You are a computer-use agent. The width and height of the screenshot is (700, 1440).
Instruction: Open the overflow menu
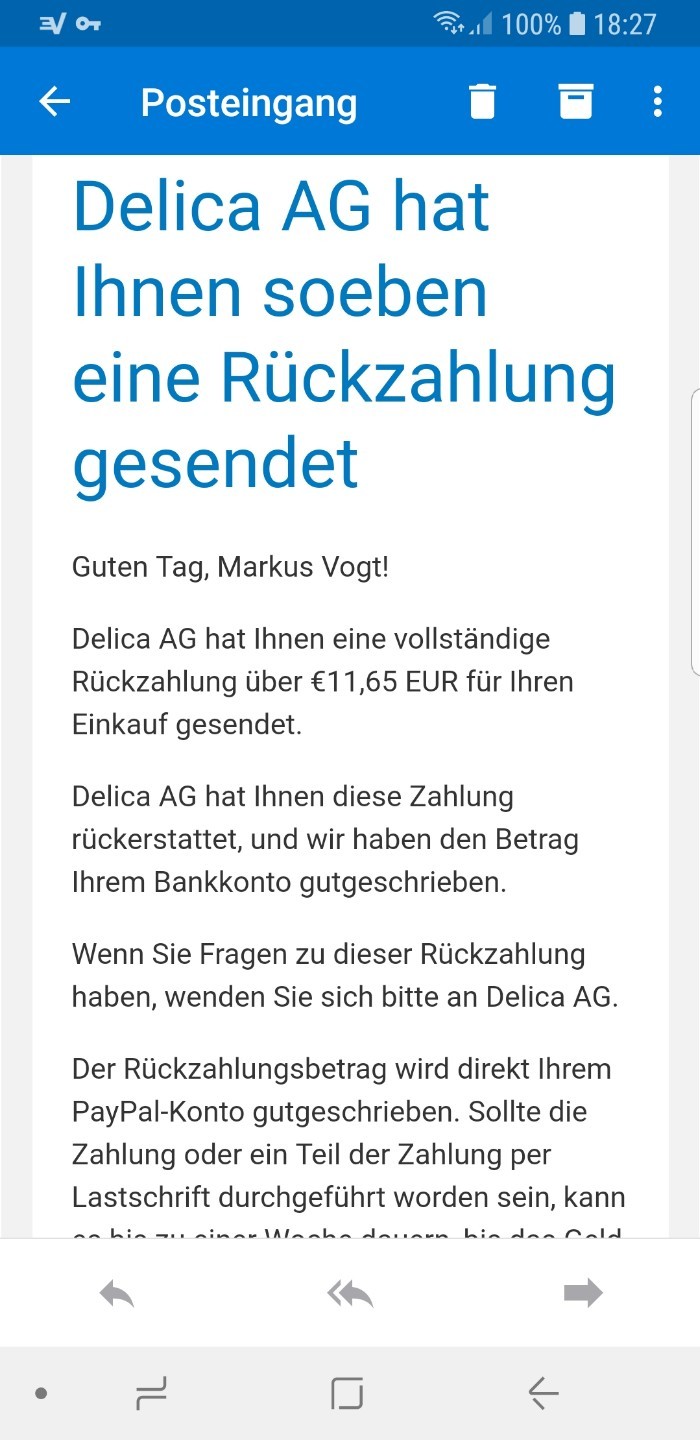coord(657,102)
